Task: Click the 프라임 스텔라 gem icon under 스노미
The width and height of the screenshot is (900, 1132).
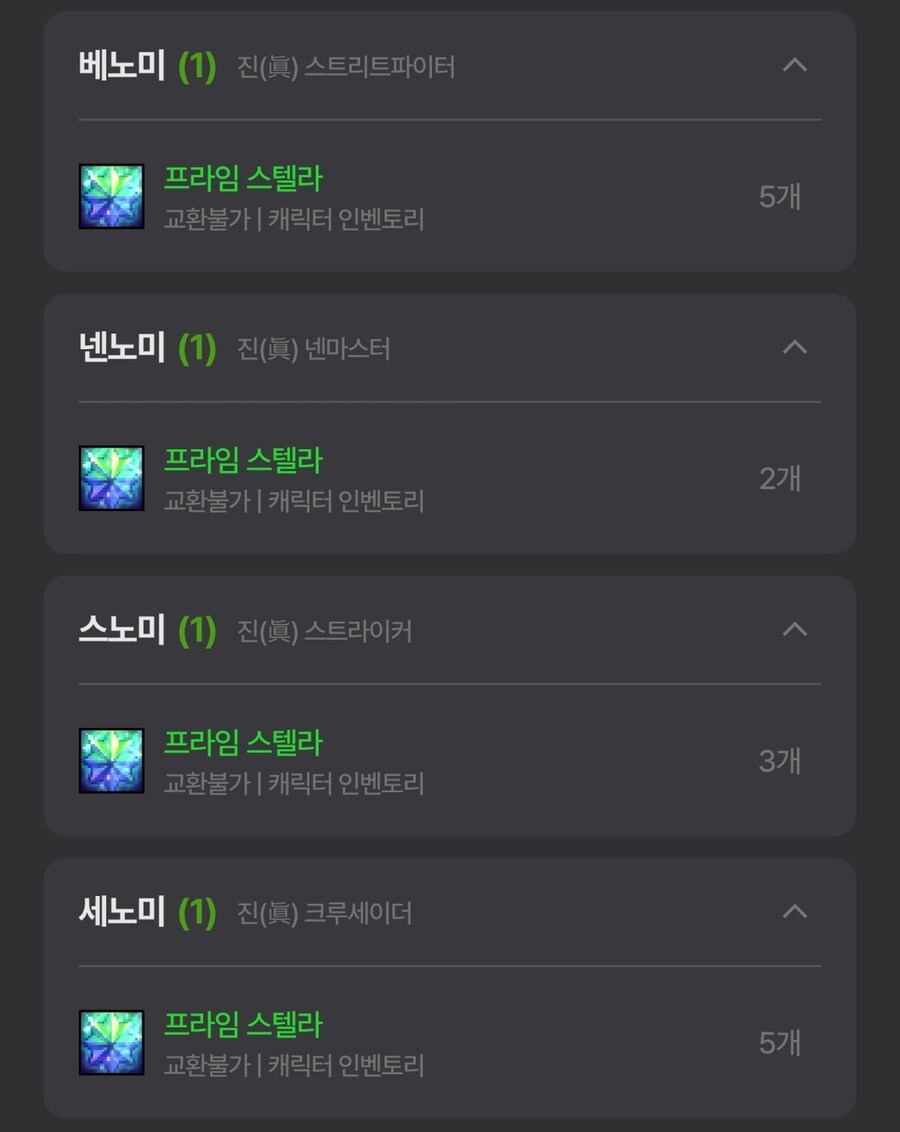Action: coord(111,760)
